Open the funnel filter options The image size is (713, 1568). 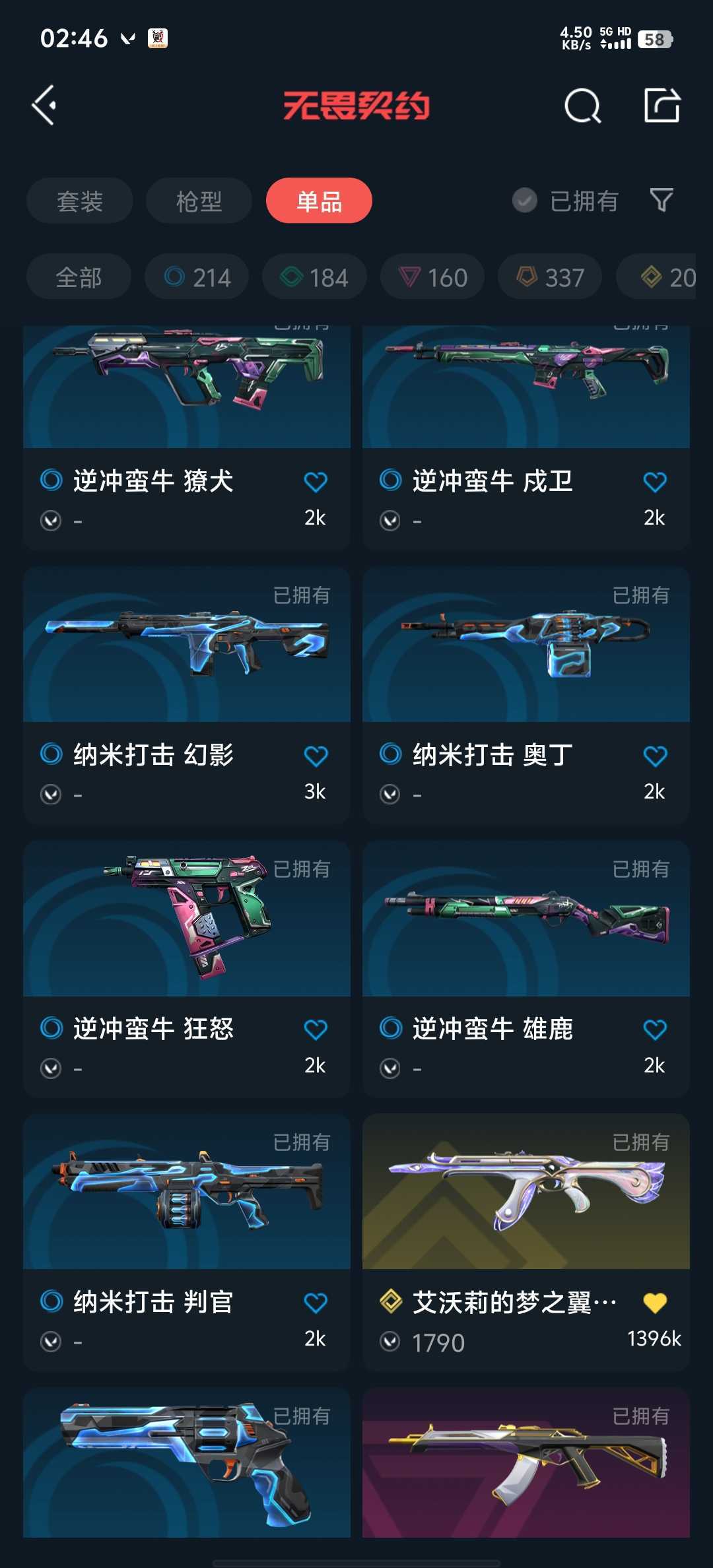pyautogui.click(x=662, y=200)
